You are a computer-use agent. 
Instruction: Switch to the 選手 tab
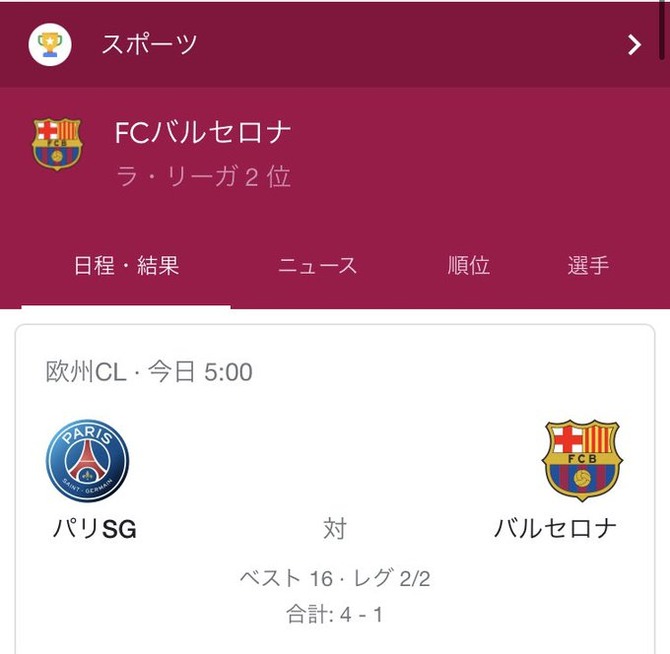pos(588,266)
